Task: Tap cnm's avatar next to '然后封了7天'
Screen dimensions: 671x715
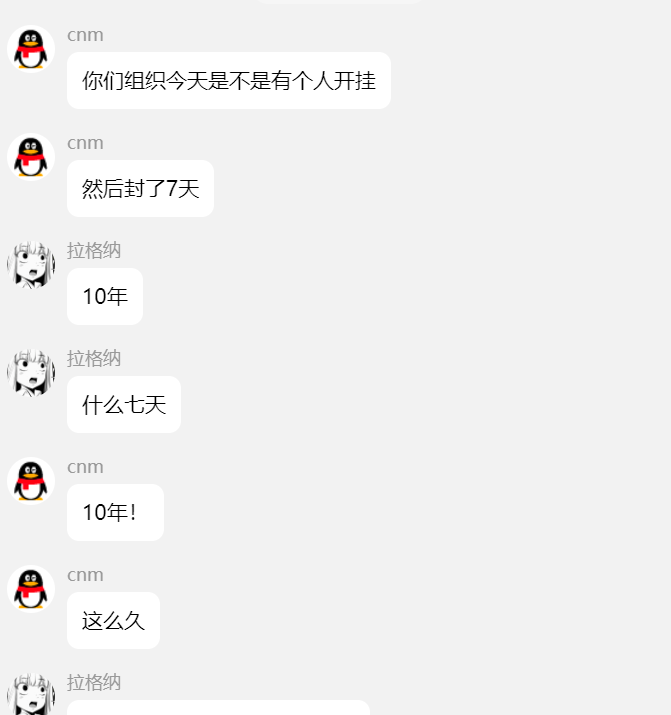Action: coord(31,156)
